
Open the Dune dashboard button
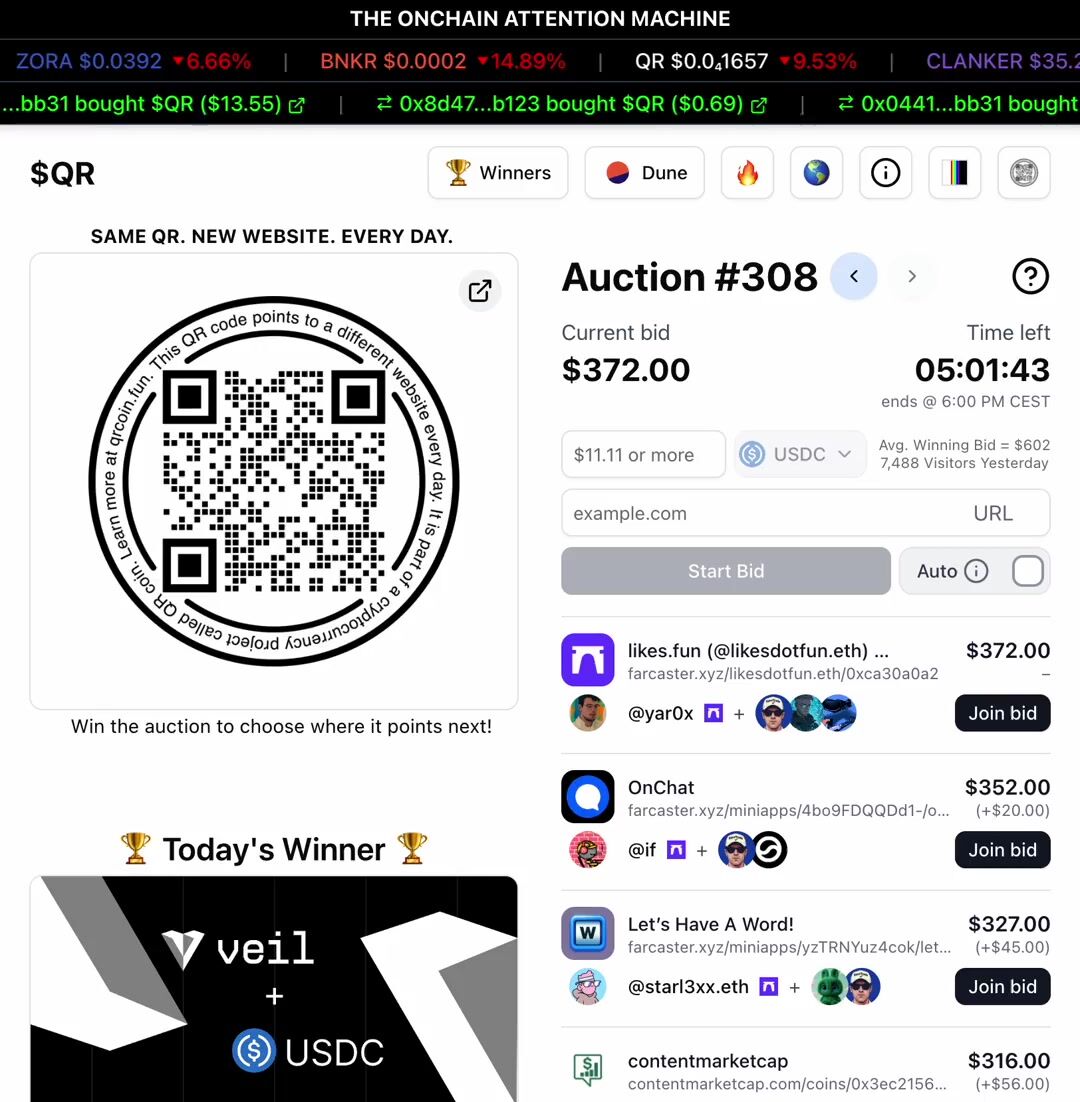pyautogui.click(x=644, y=173)
